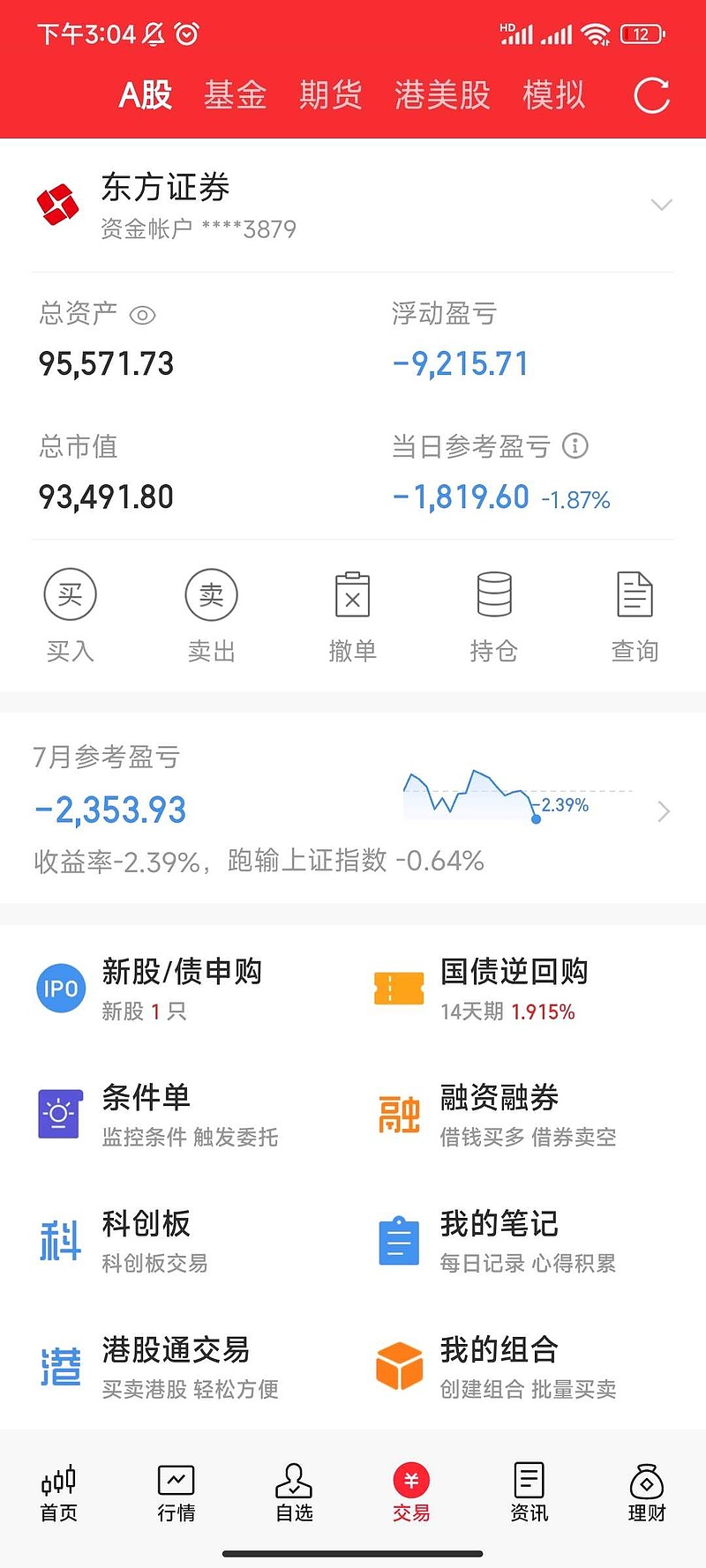Open info icon beside 当日参考盈亏
Image resolution: width=706 pixels, height=1568 pixels.
(x=575, y=445)
